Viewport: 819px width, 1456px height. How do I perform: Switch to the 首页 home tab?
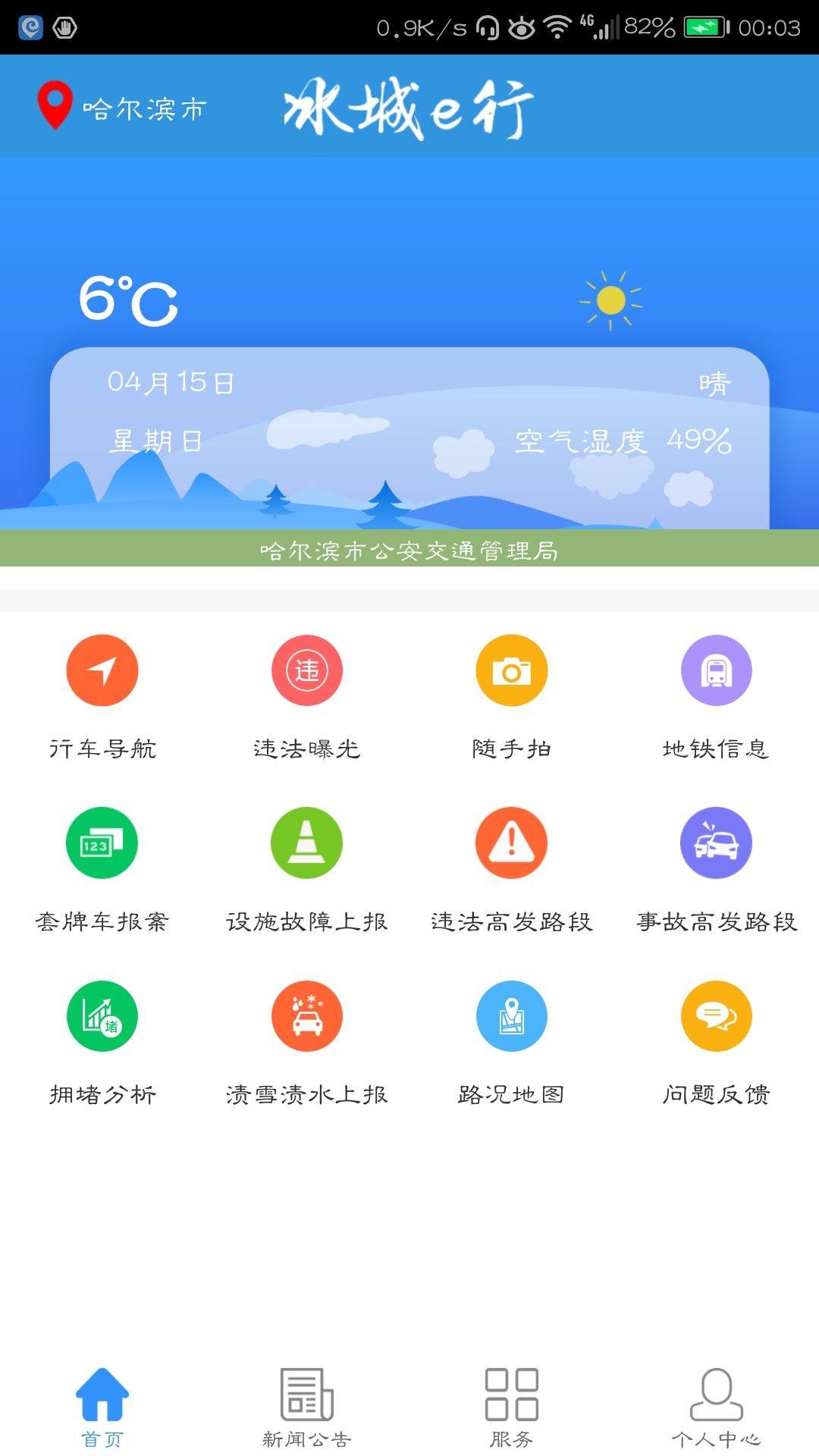point(102,1407)
